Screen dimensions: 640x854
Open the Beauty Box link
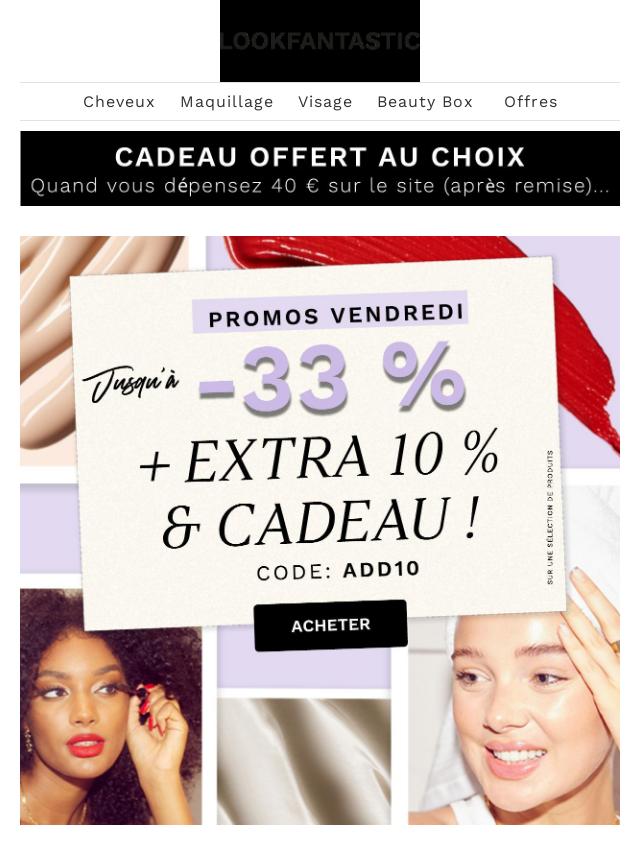pyautogui.click(x=425, y=102)
